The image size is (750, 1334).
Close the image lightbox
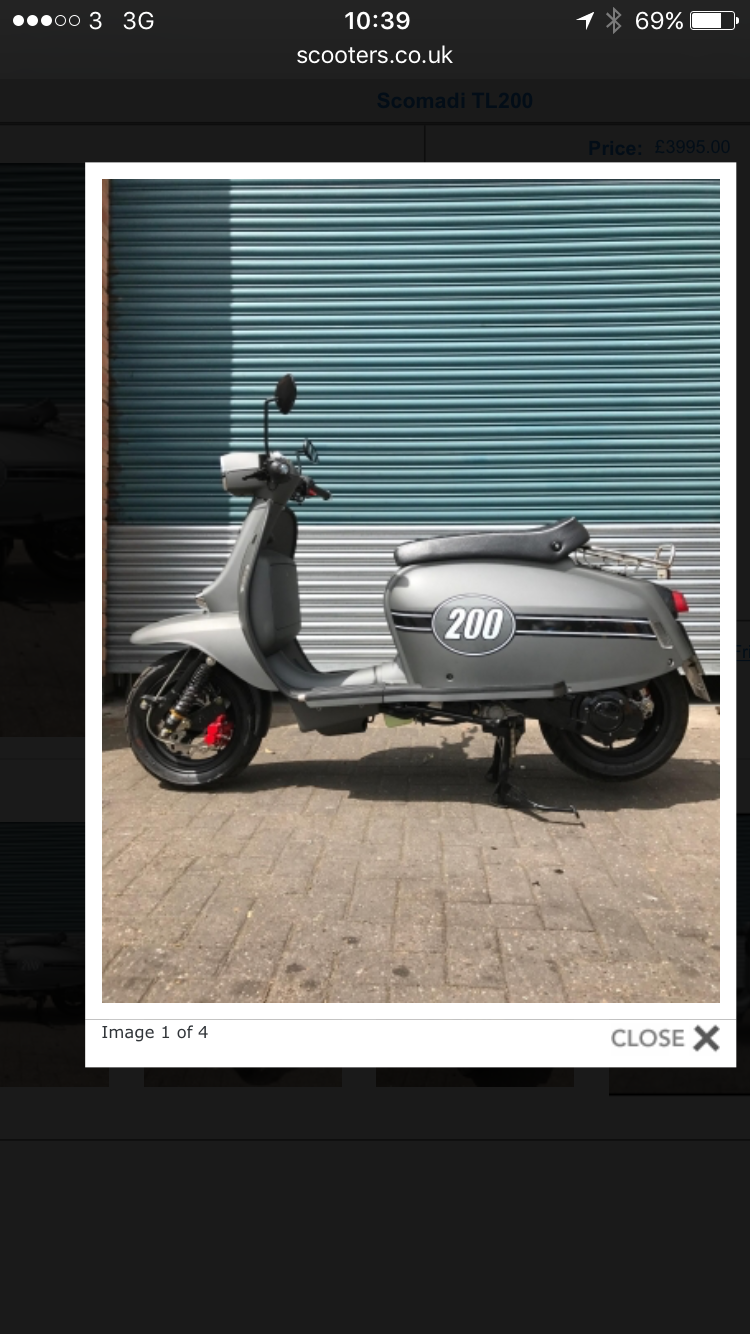(x=665, y=1038)
